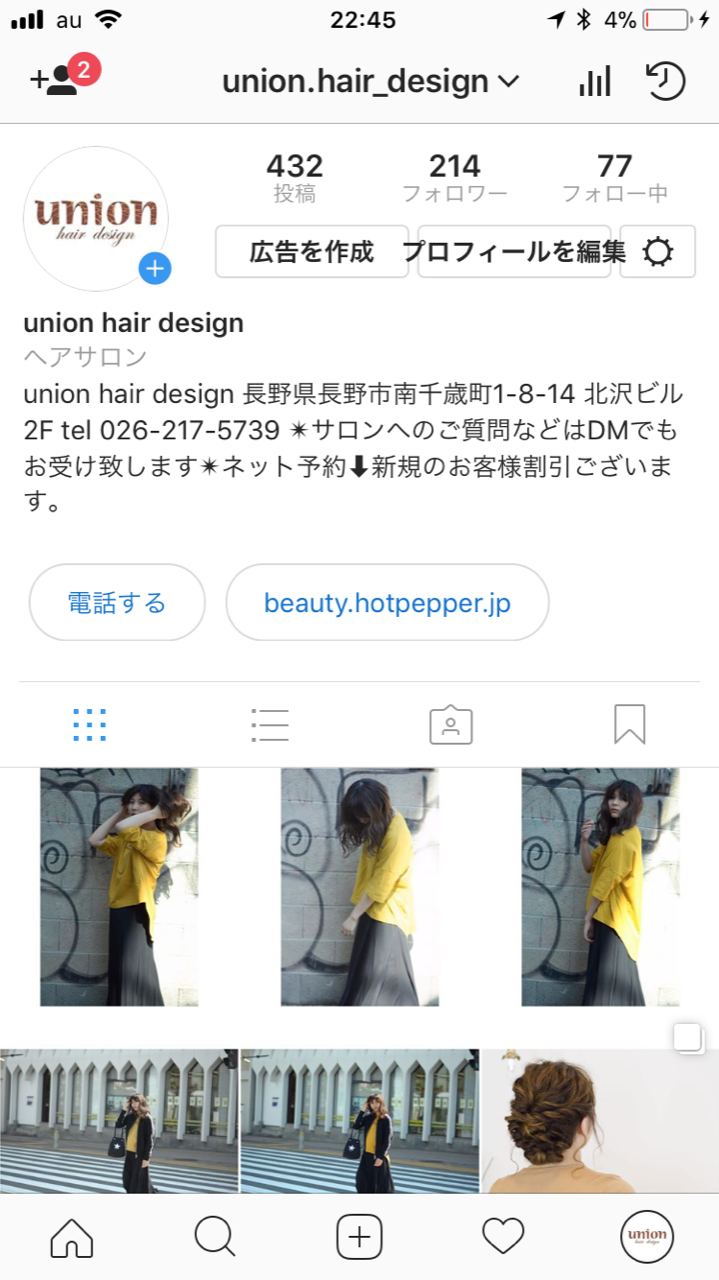Open the insights bar chart icon
Screen dimensions: 719x1280
595,81
